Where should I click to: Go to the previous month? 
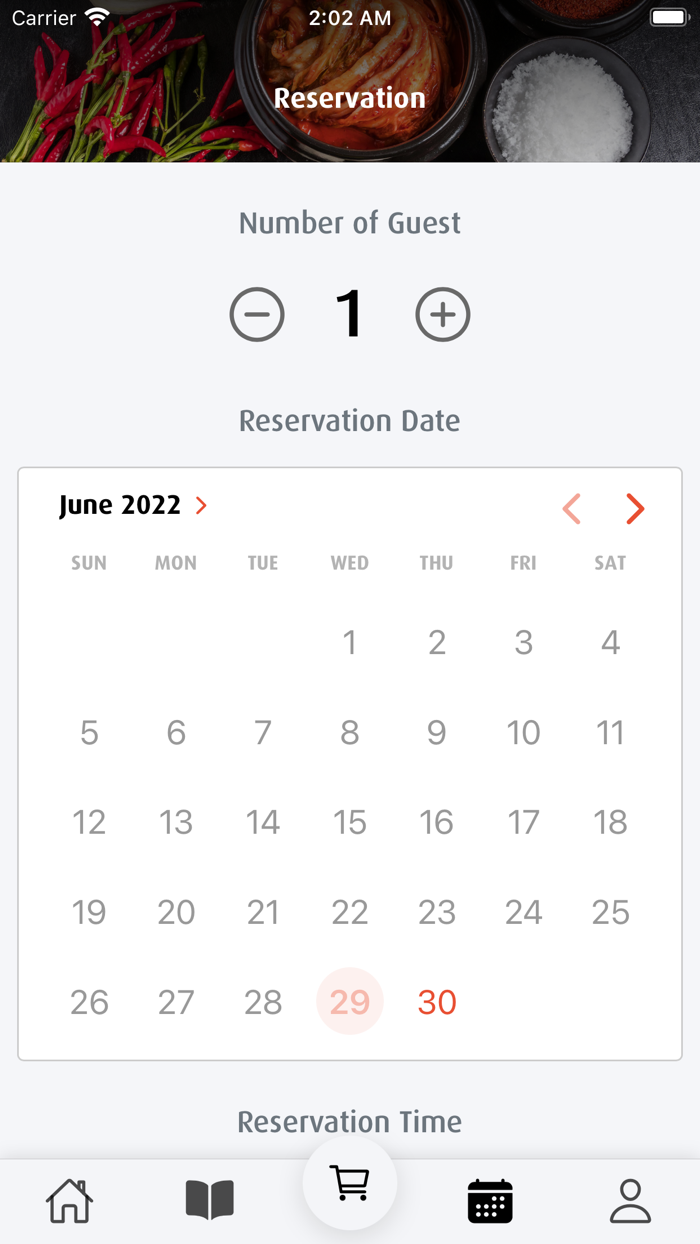tap(572, 509)
